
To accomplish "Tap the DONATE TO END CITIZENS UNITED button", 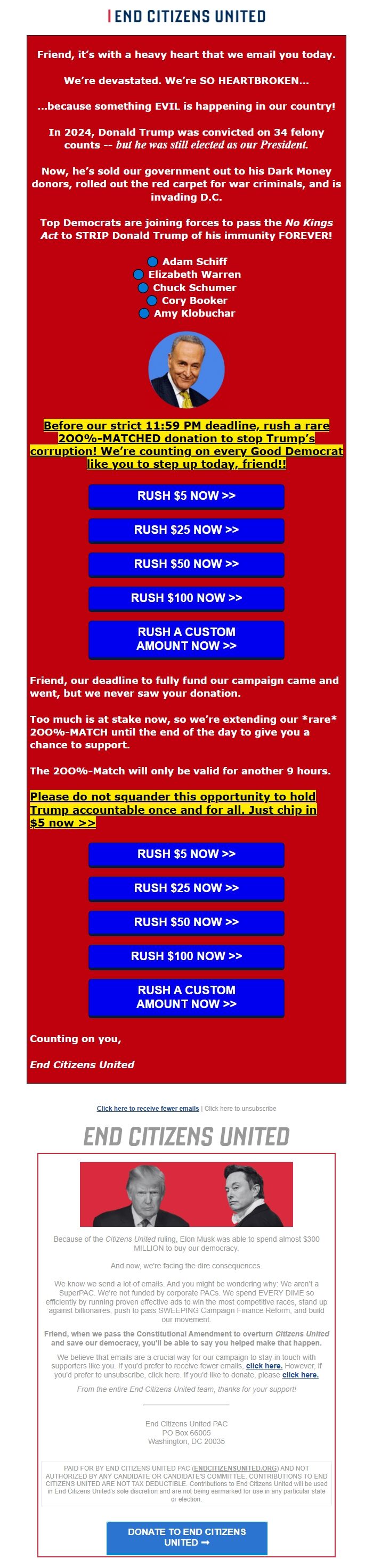I will coord(186,1537).
